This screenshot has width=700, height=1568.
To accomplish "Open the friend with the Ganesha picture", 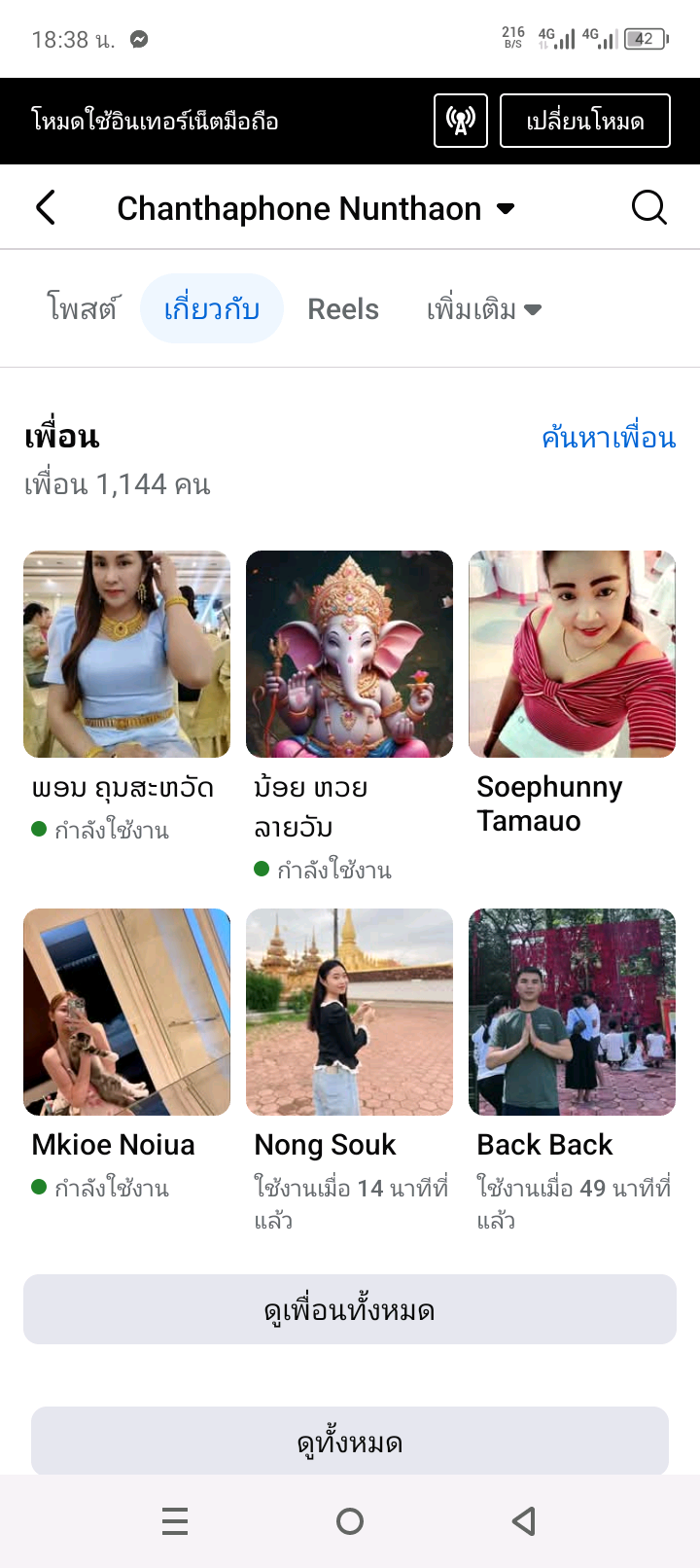I will (x=349, y=655).
